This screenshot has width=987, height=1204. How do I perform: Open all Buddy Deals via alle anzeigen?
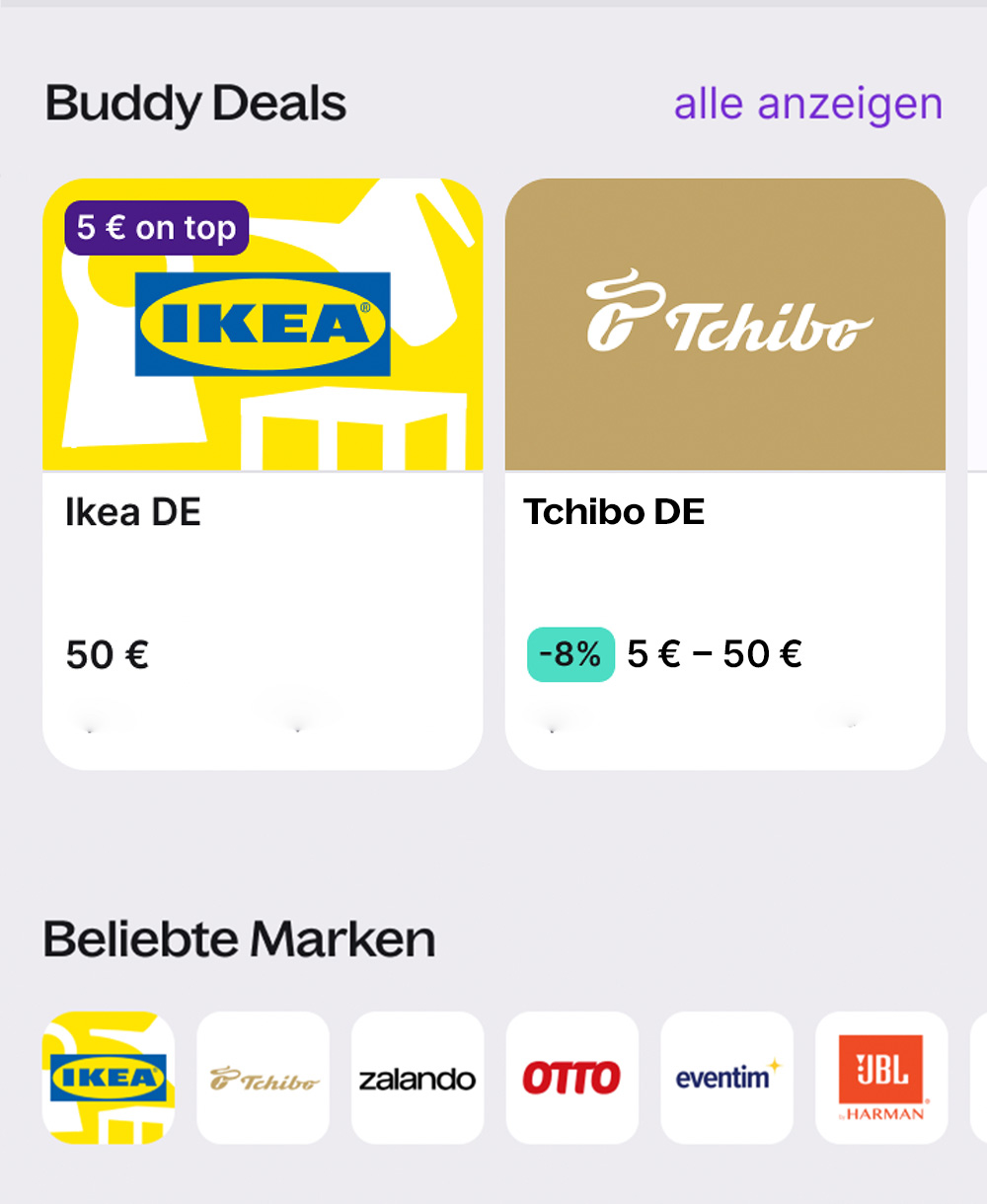click(x=806, y=103)
